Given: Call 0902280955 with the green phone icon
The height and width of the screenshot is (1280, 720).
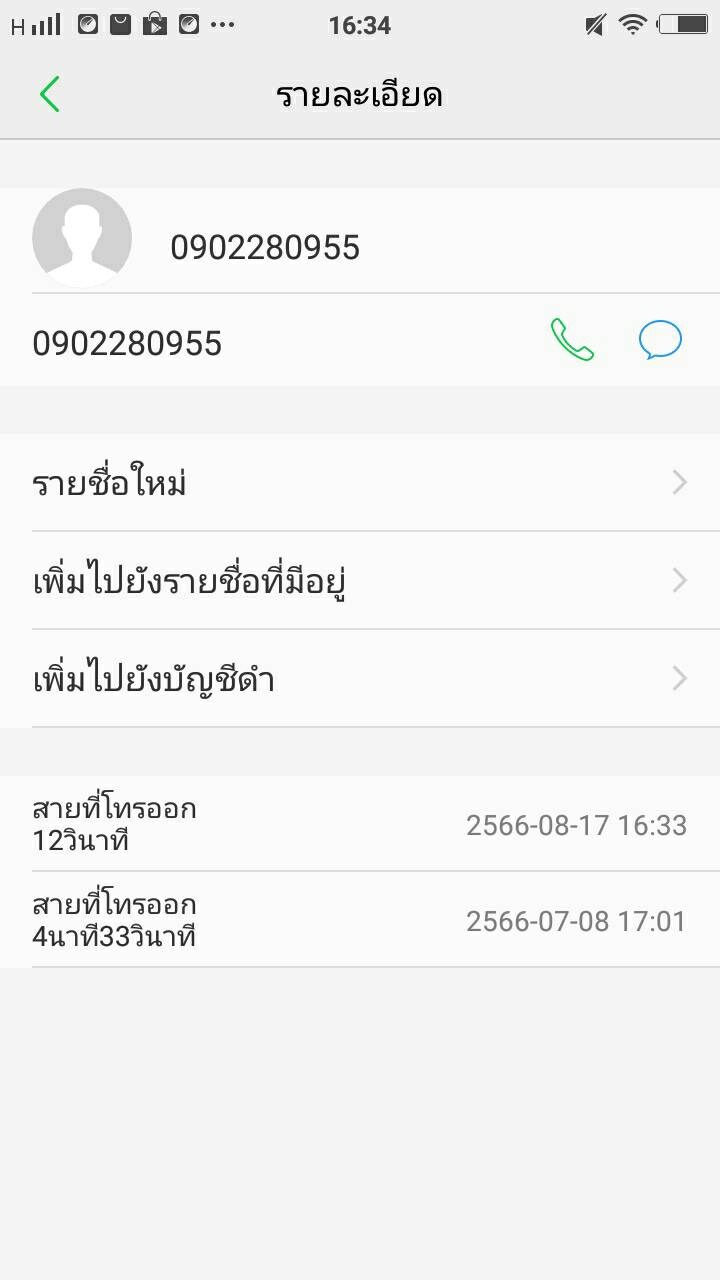Looking at the screenshot, I should tap(572, 340).
